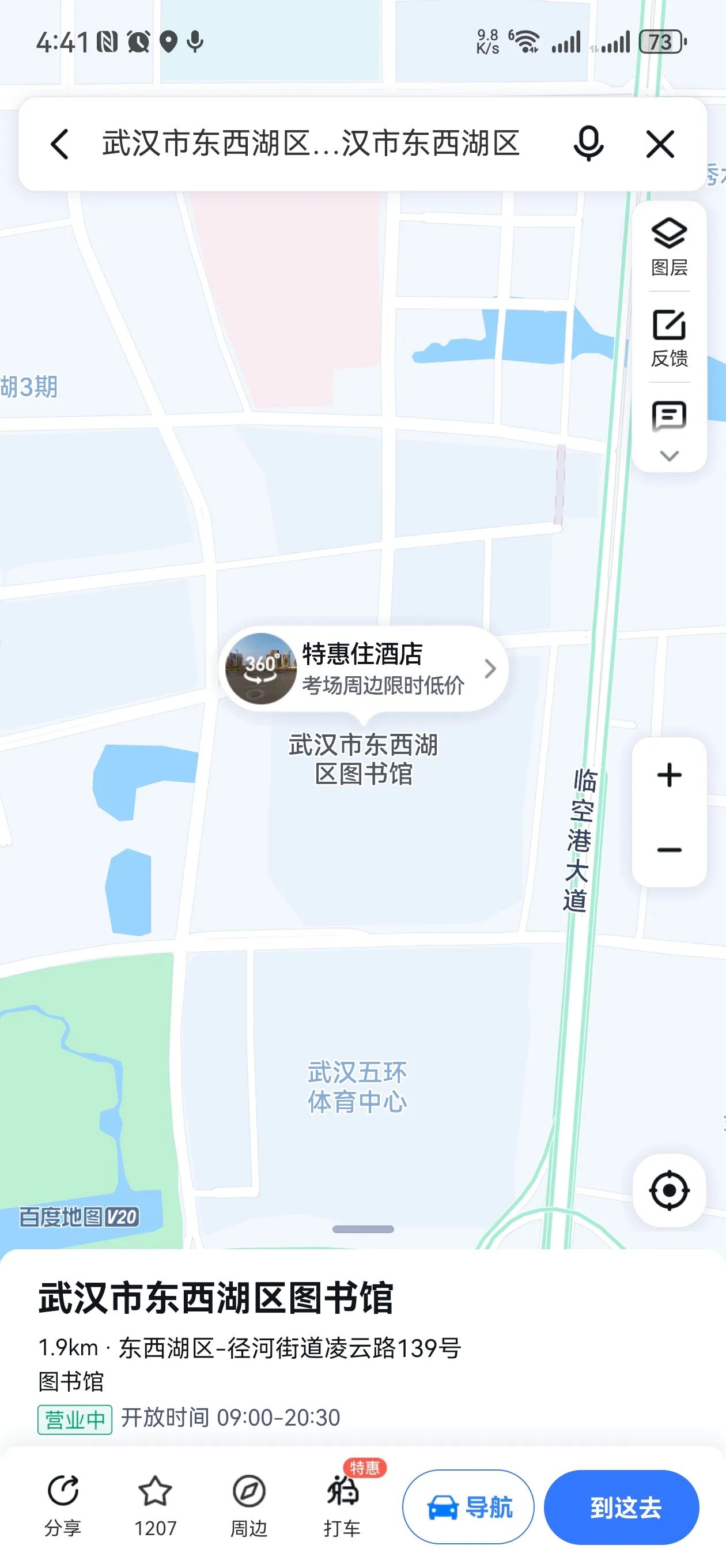Start voice search with the microphone

pos(588,144)
